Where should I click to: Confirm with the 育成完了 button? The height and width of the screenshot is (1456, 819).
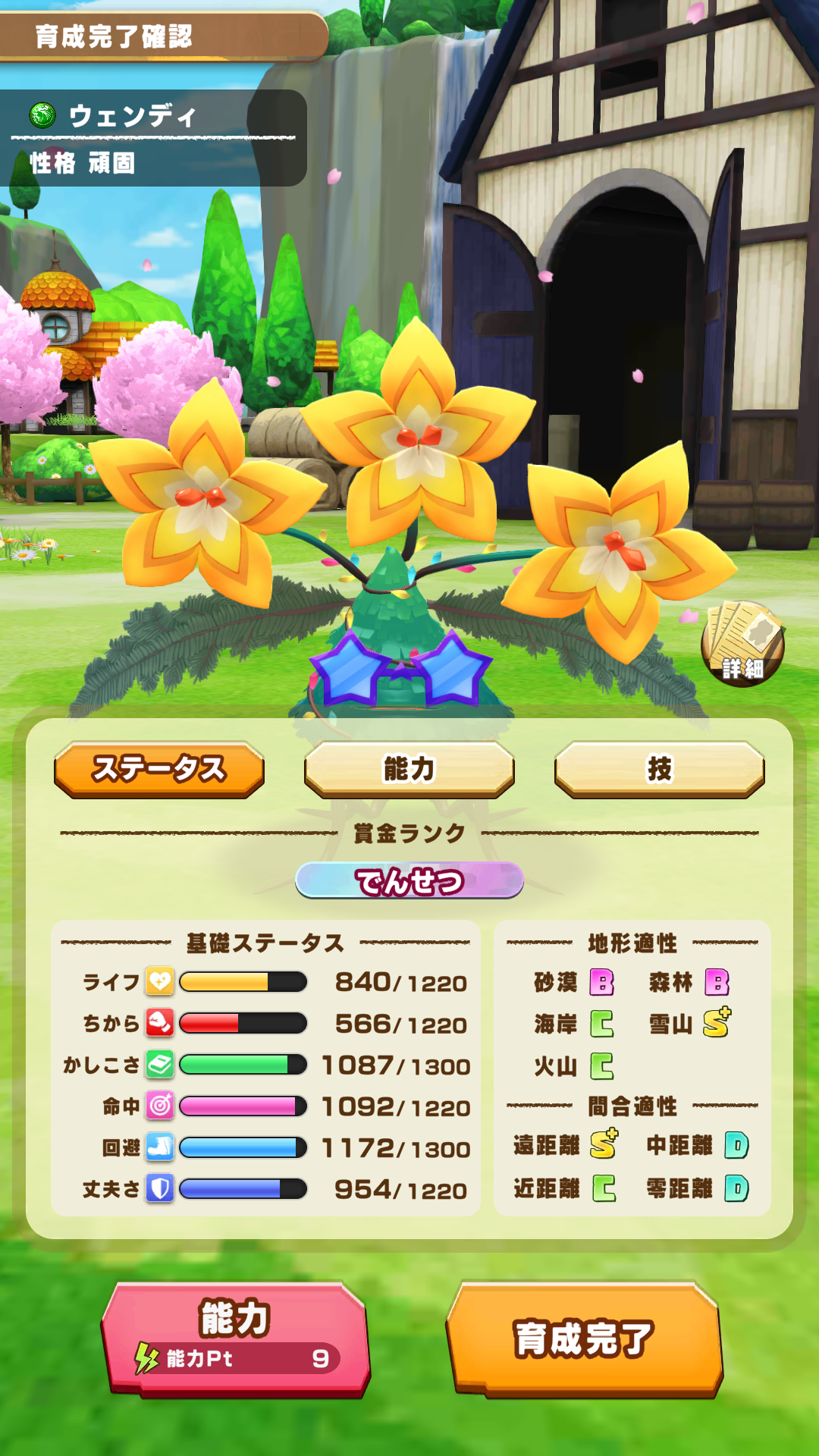[584, 1339]
